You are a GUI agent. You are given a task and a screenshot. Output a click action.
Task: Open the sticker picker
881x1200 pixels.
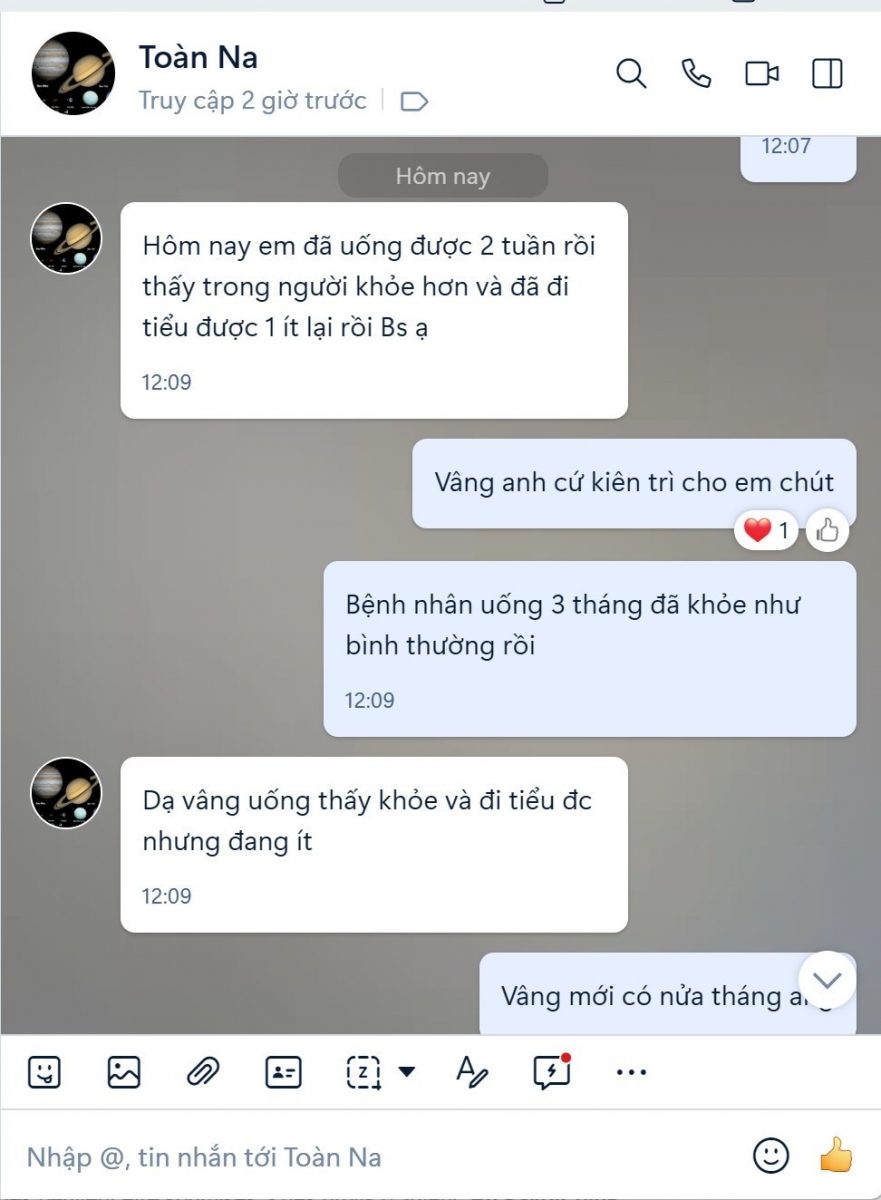(44, 1072)
